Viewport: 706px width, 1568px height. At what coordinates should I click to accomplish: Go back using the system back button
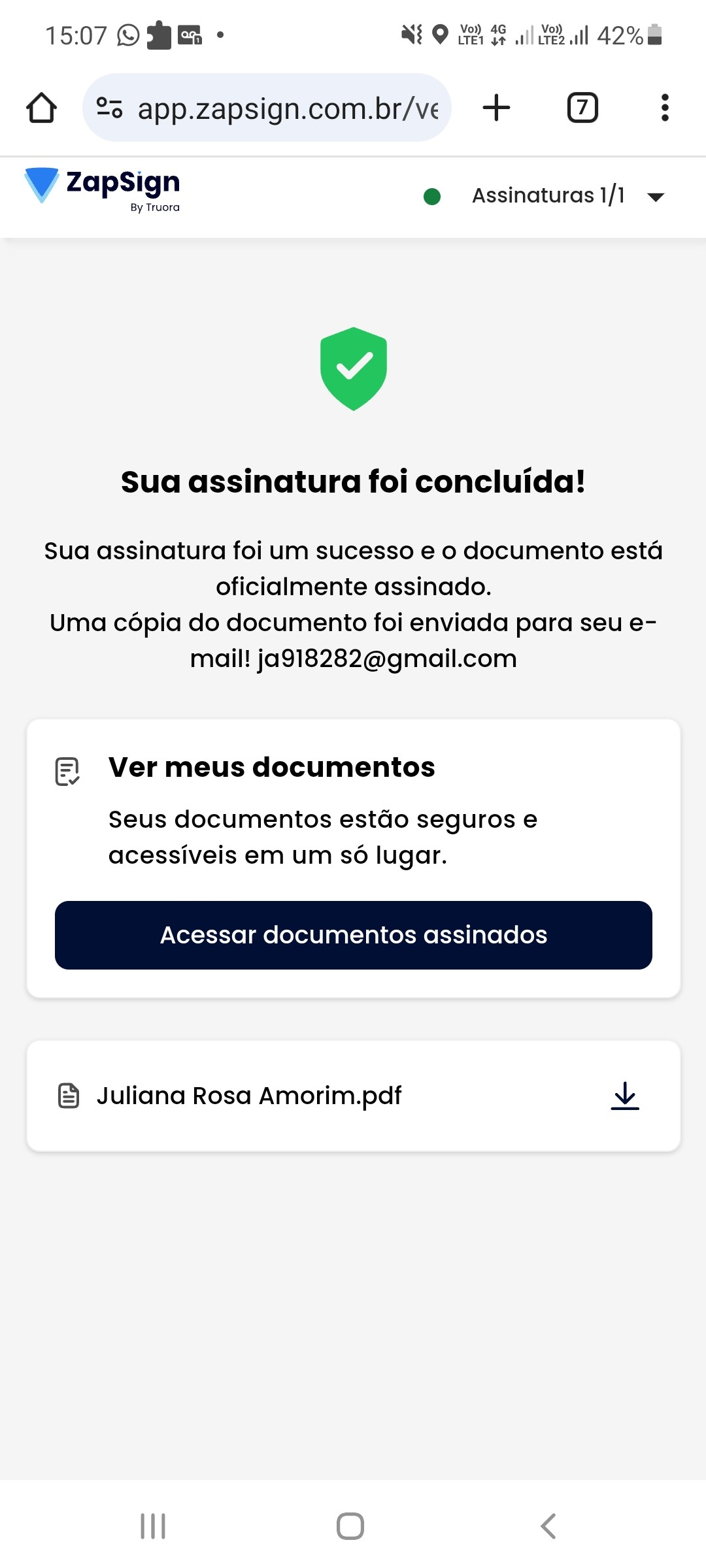548,1526
